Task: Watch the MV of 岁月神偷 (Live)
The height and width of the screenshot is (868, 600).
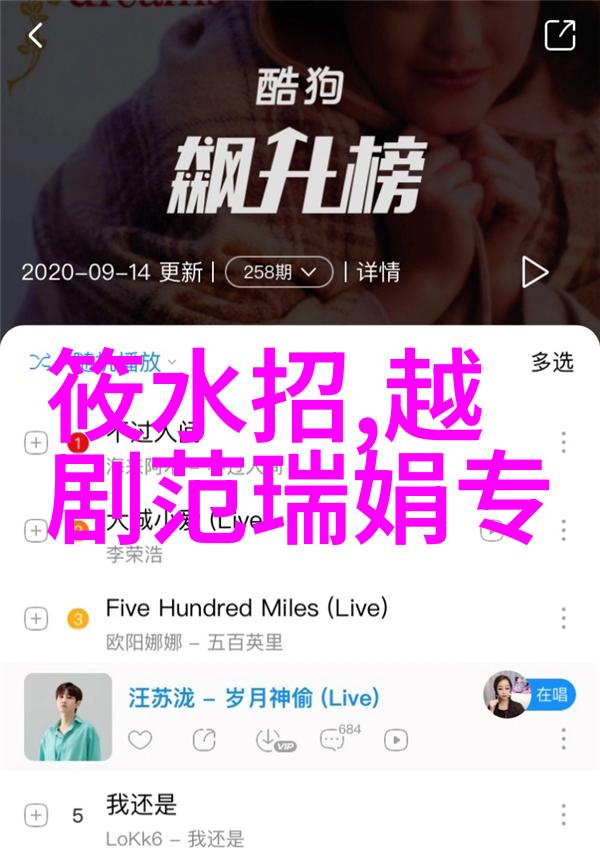Action: (x=397, y=740)
